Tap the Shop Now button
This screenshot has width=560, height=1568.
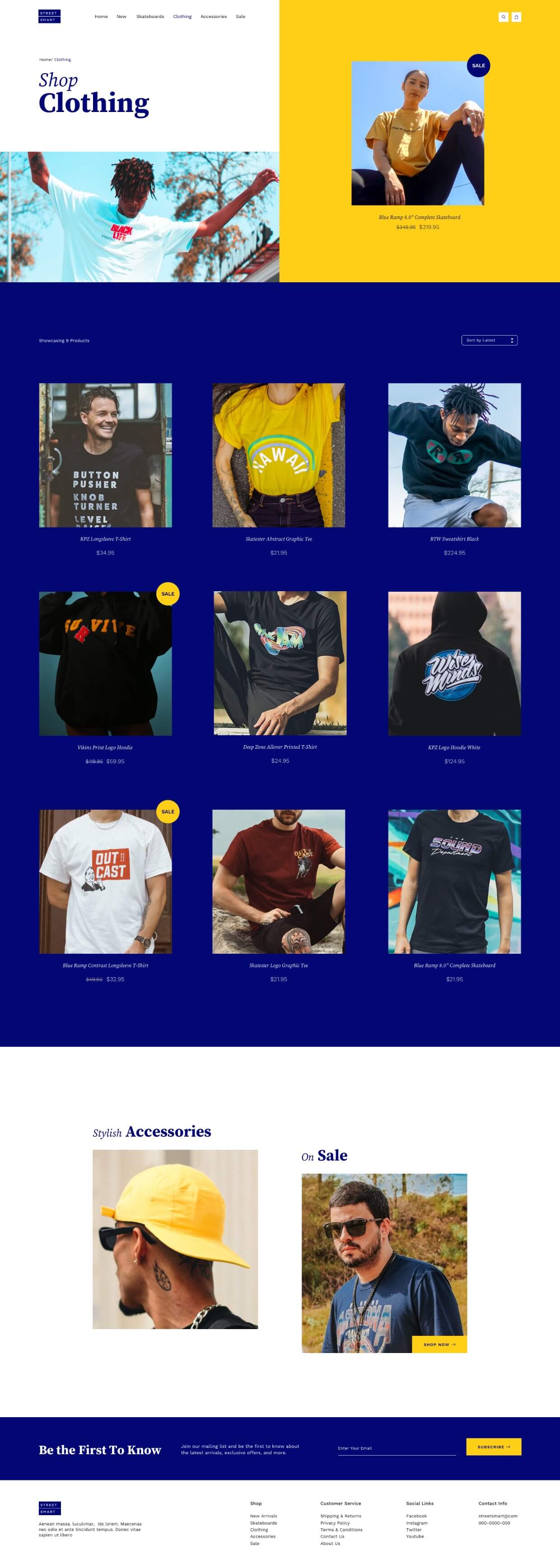click(439, 1344)
